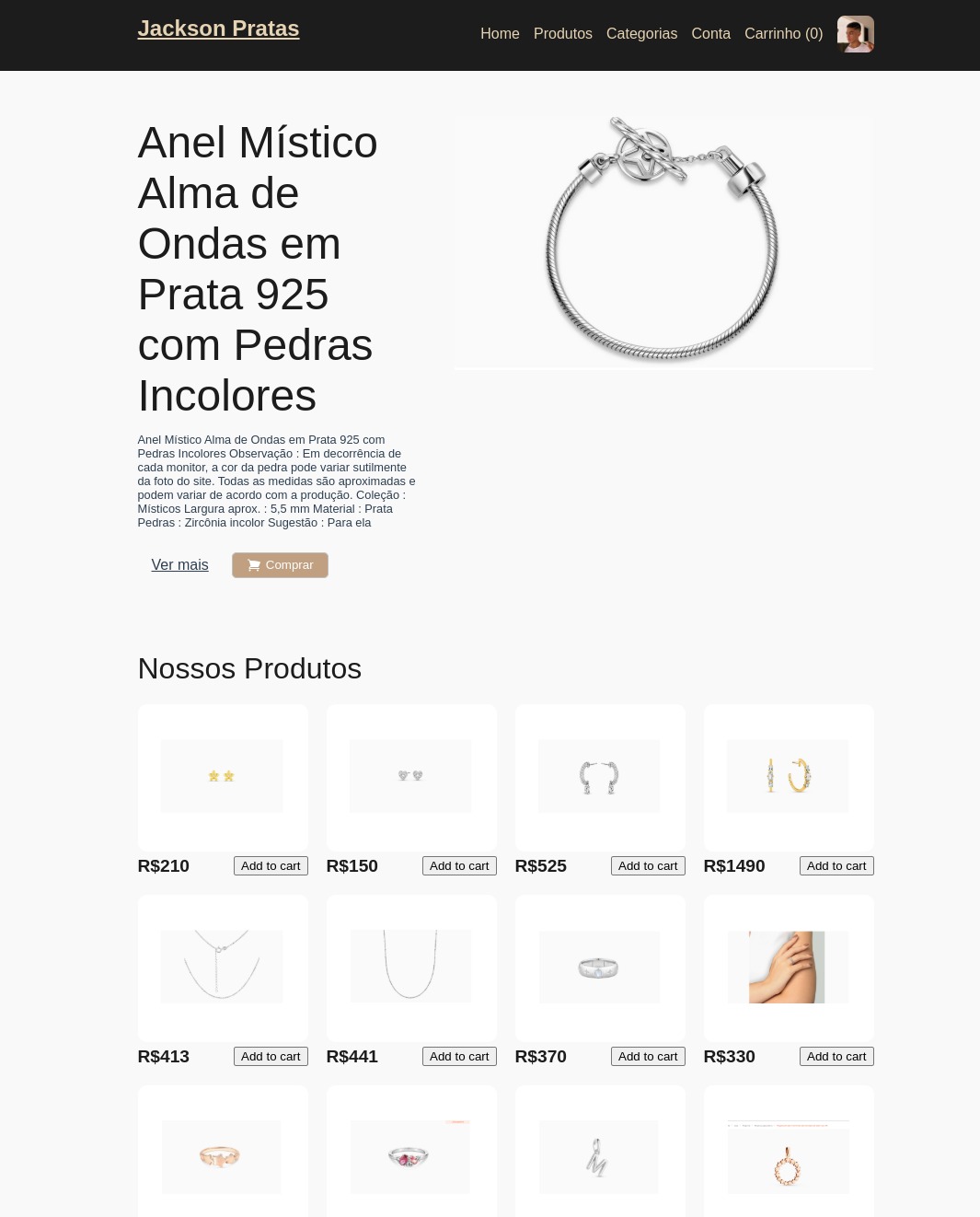The image size is (980, 1217).
Task: Open the R$370 silver ring product image
Action: pyautogui.click(x=599, y=968)
